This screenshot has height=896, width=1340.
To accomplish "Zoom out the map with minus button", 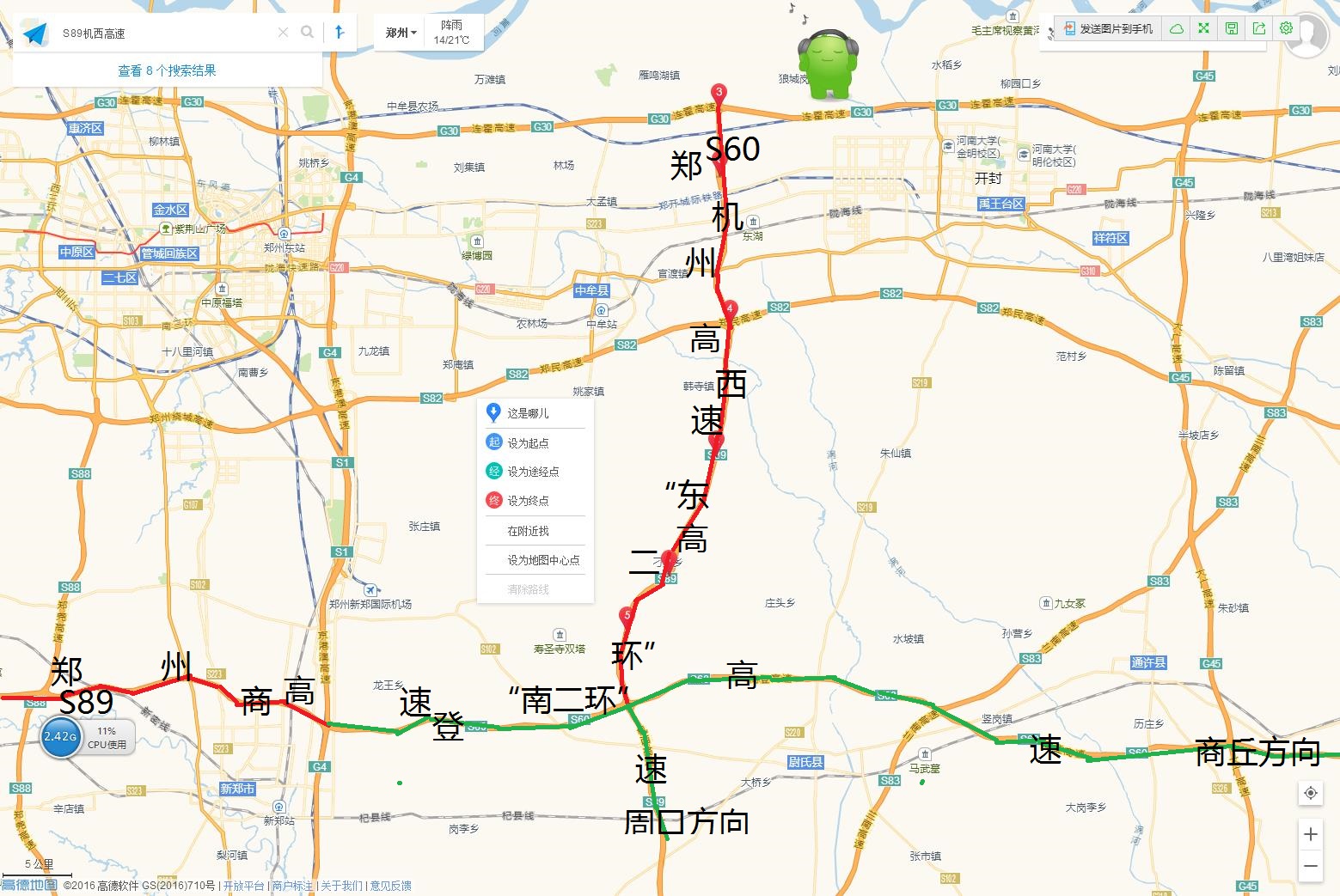I will coord(1310,865).
